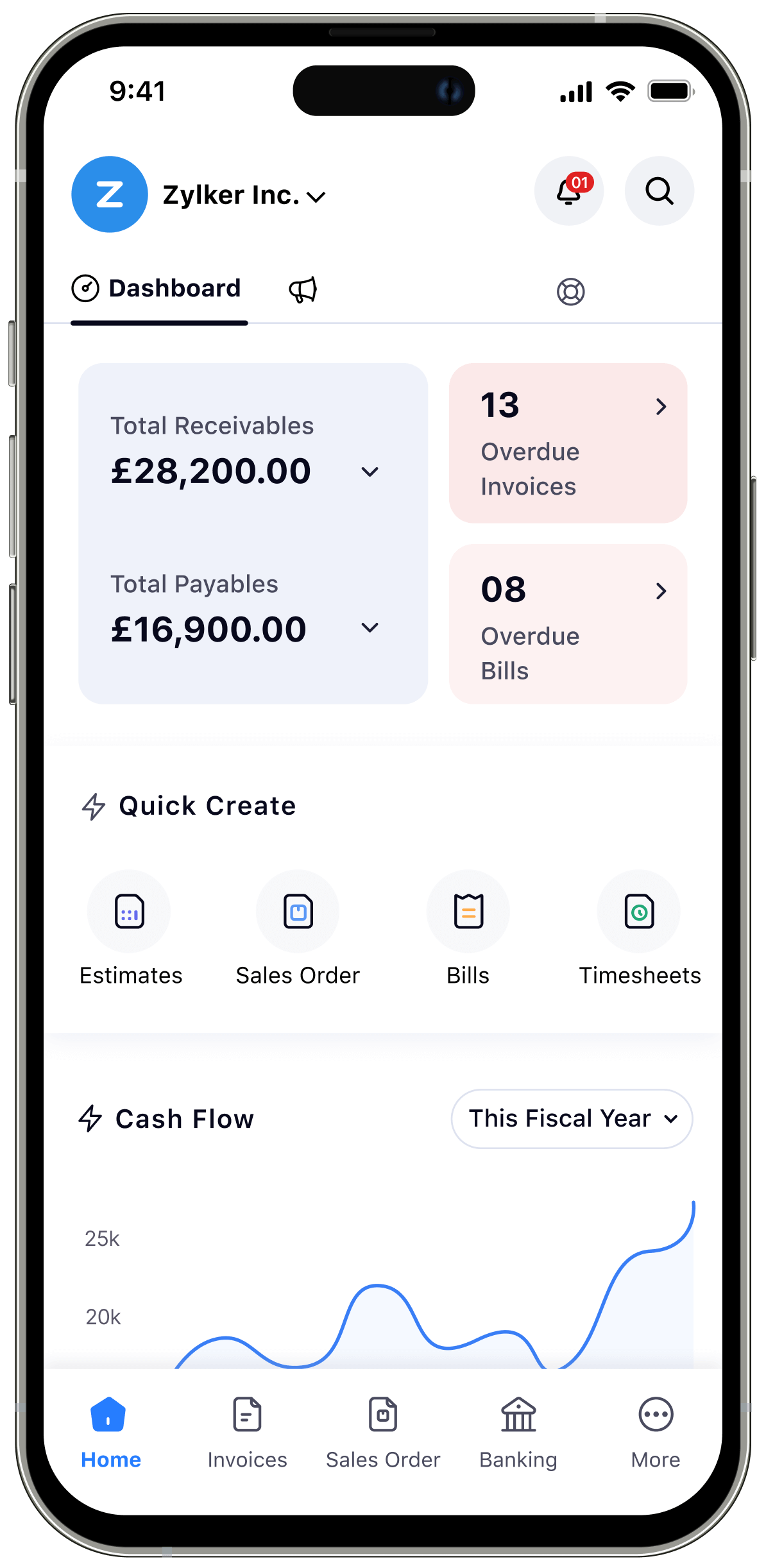The image size is (766, 1568).
Task: Tap the Zylker company avatar
Action: [x=109, y=194]
